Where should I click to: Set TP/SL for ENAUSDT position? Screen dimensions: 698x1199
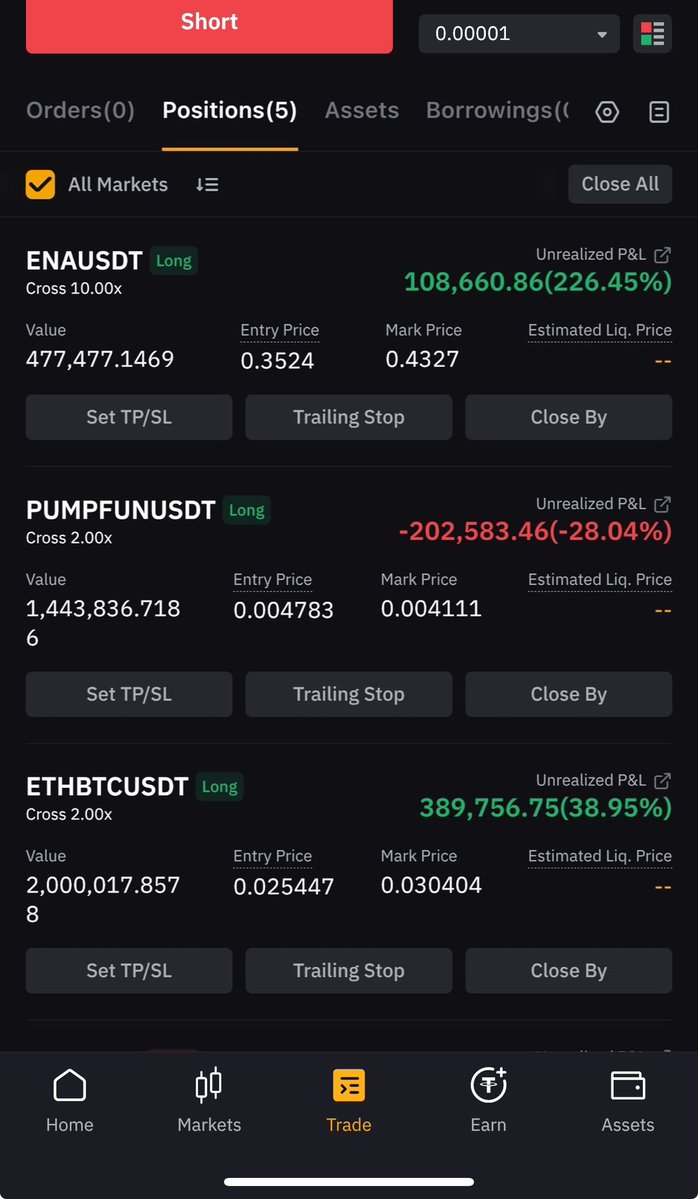[x=129, y=418]
